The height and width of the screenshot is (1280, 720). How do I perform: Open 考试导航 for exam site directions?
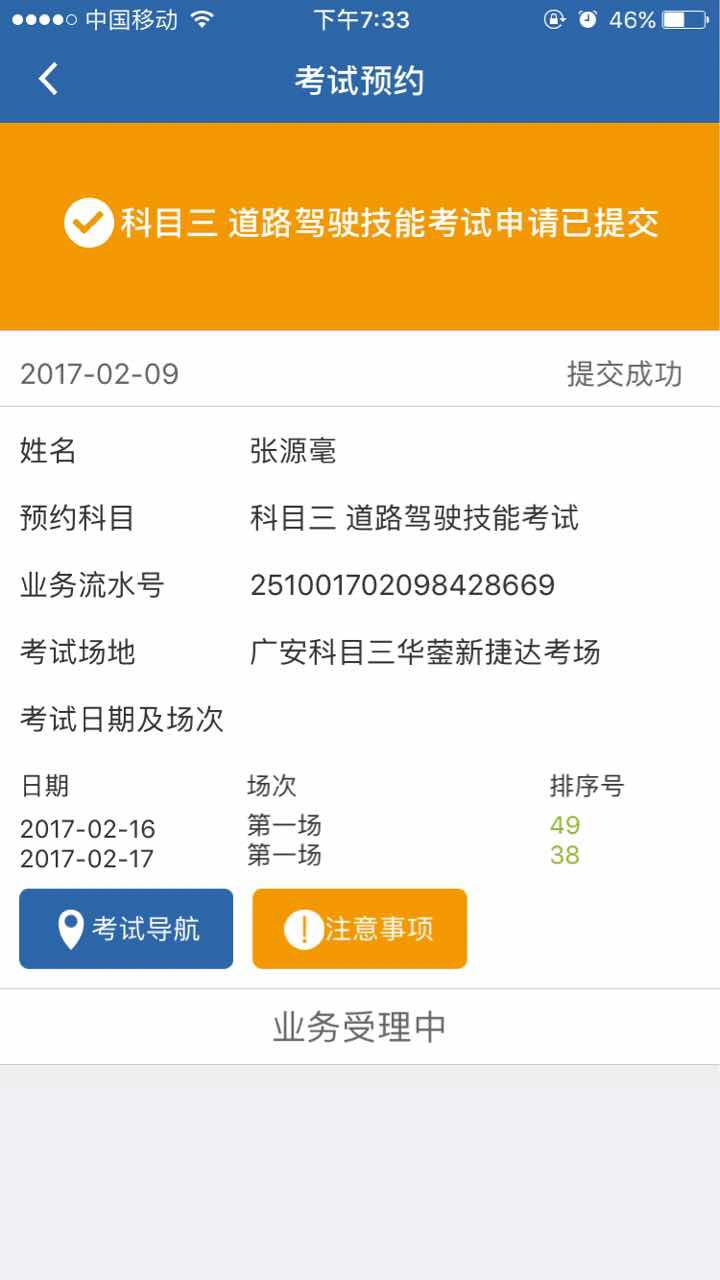[x=126, y=929]
